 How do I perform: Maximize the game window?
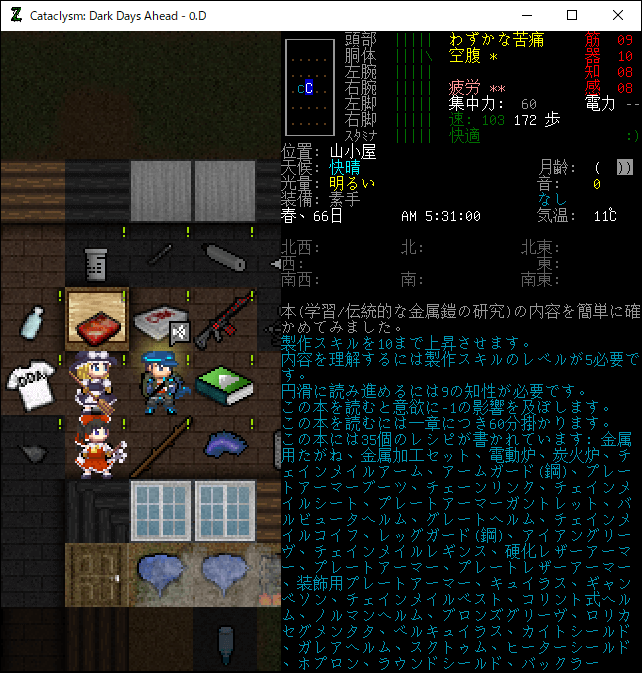pyautogui.click(x=572, y=15)
